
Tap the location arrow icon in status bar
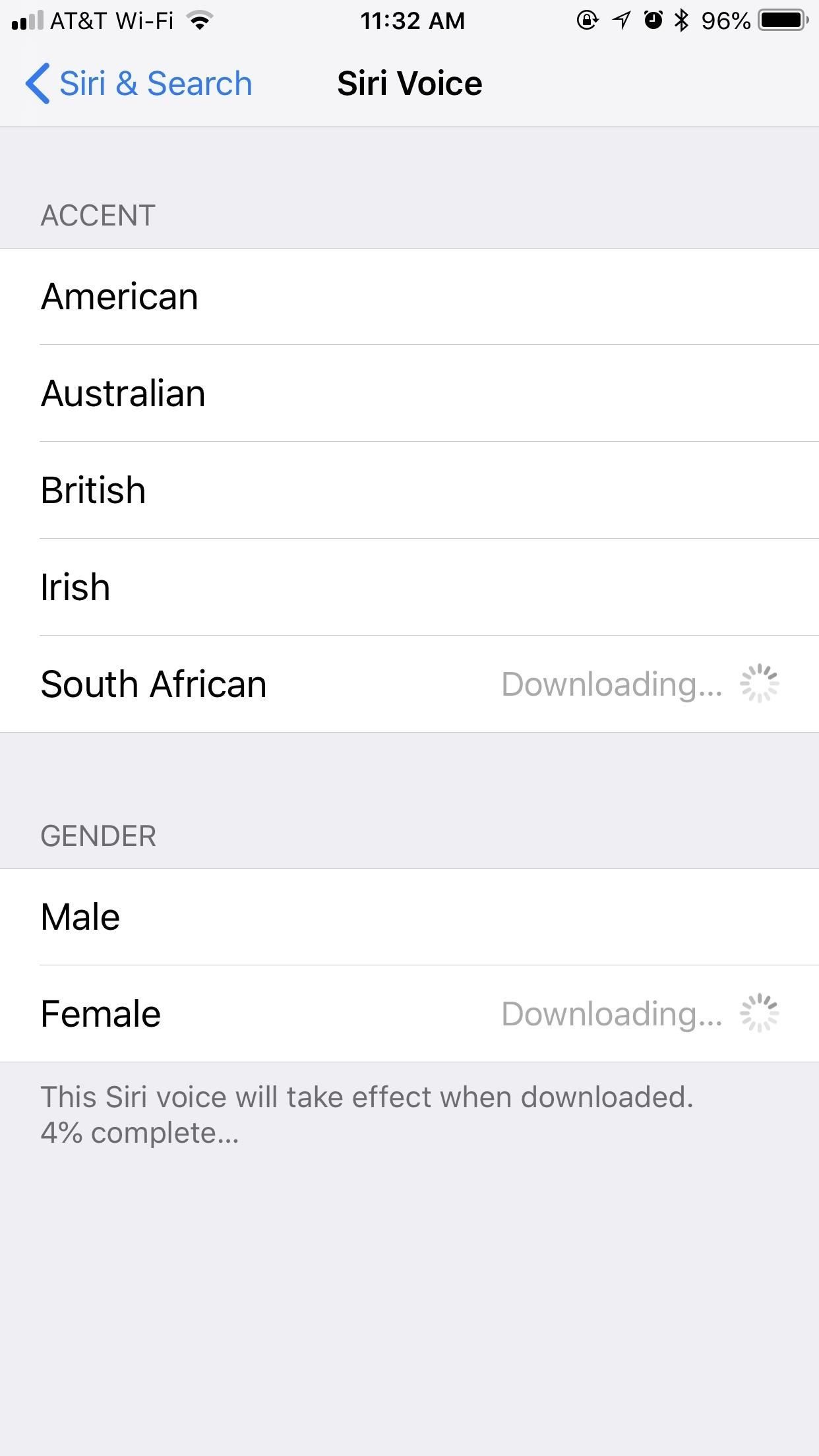point(619,20)
